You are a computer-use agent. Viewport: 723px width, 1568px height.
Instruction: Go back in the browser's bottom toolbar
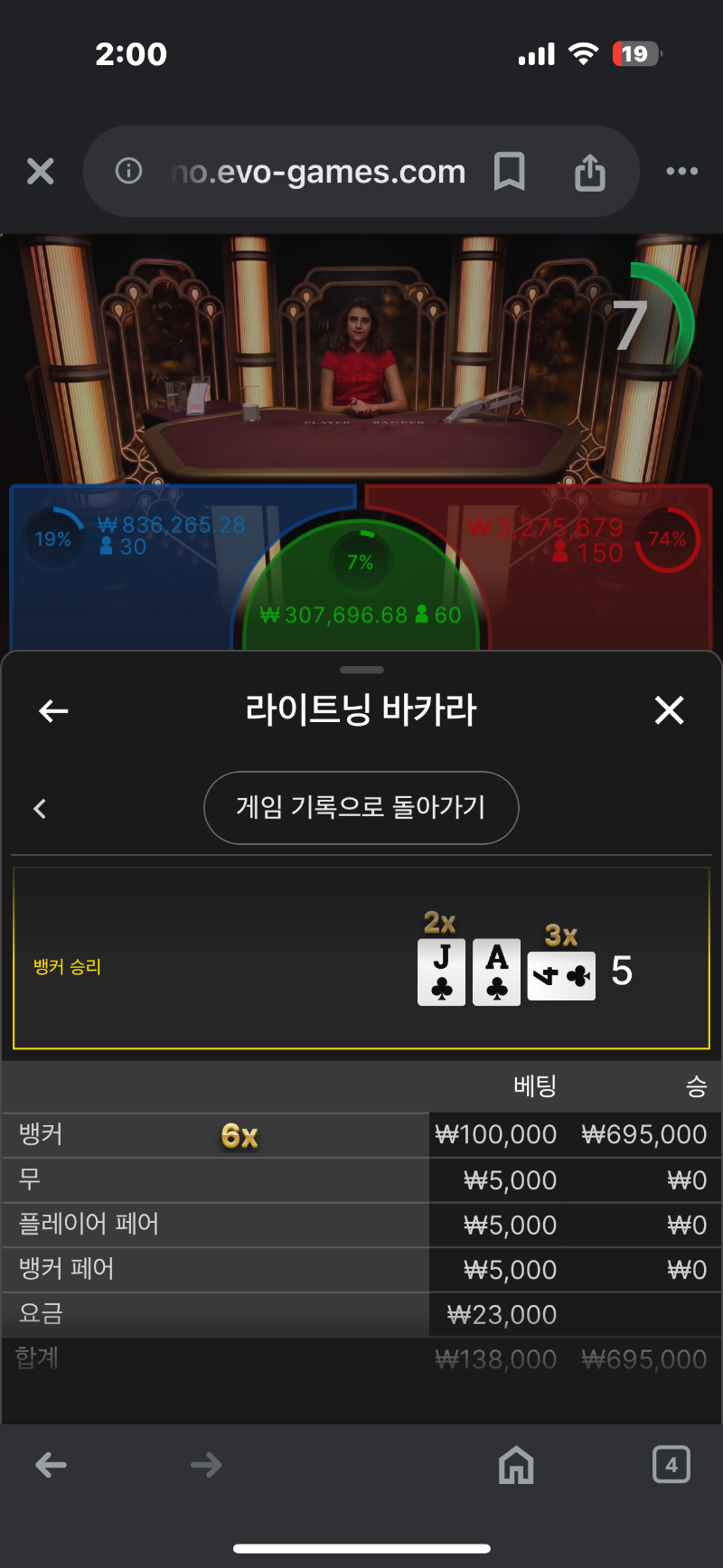pos(51,1464)
